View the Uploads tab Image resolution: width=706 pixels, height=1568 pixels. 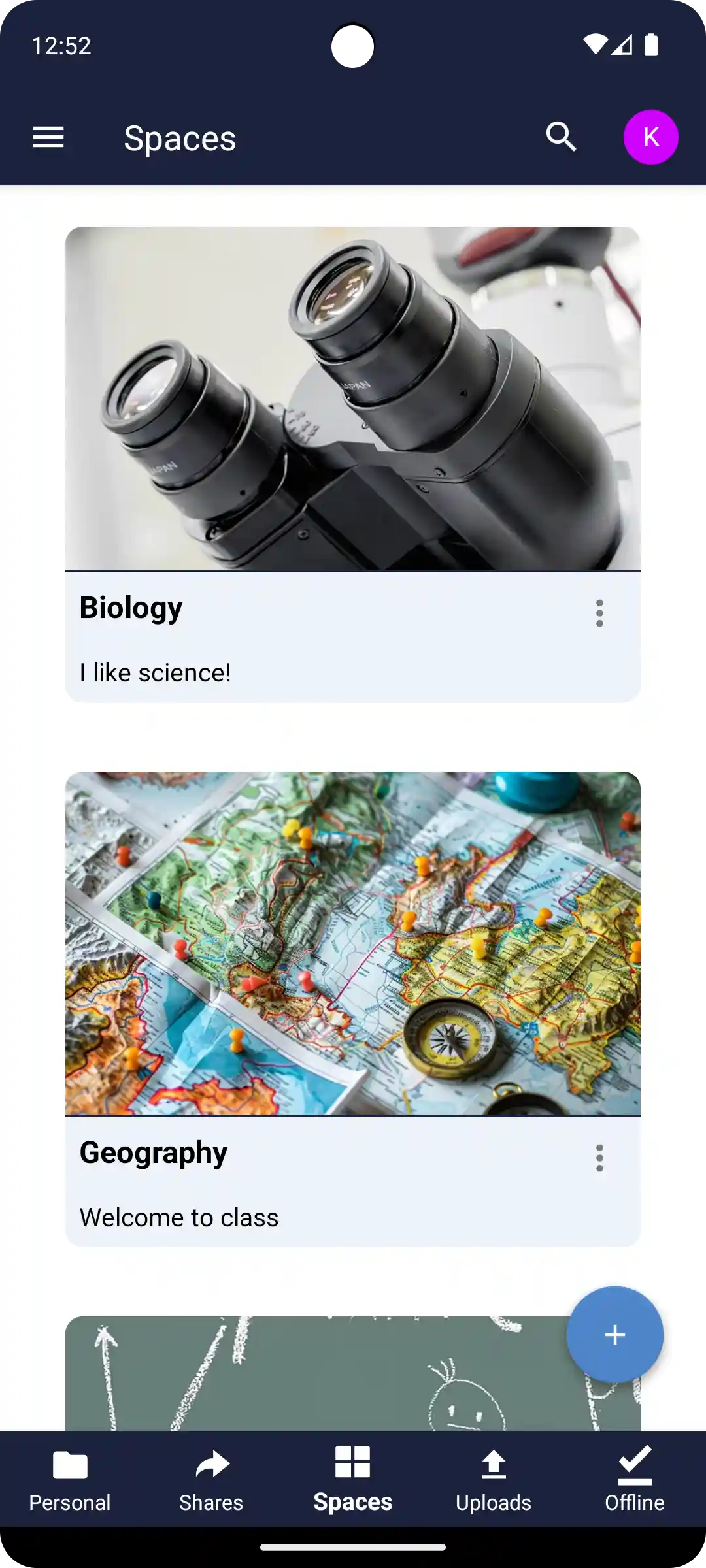[x=494, y=1480]
